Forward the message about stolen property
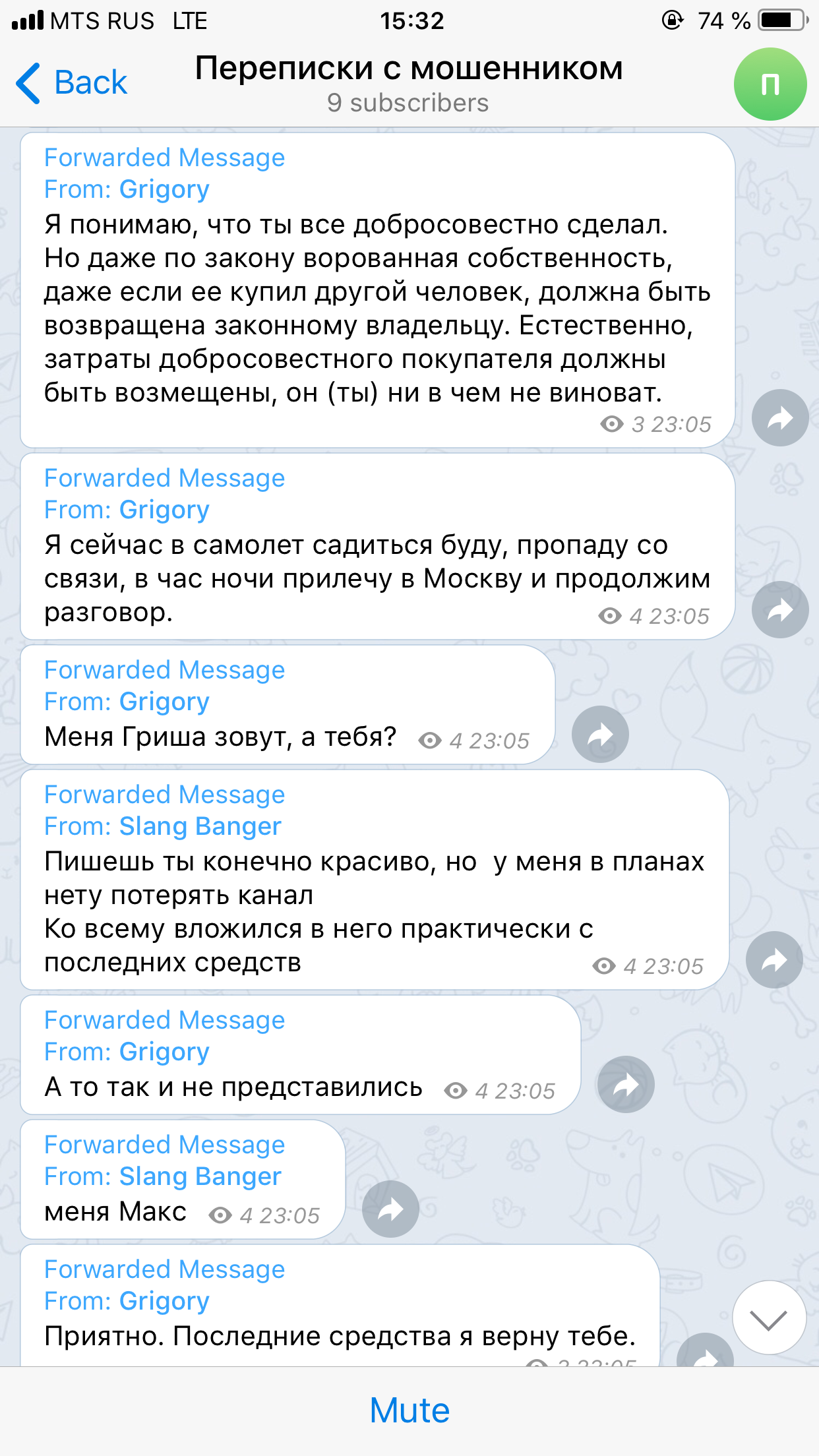819x1456 pixels. tap(780, 418)
